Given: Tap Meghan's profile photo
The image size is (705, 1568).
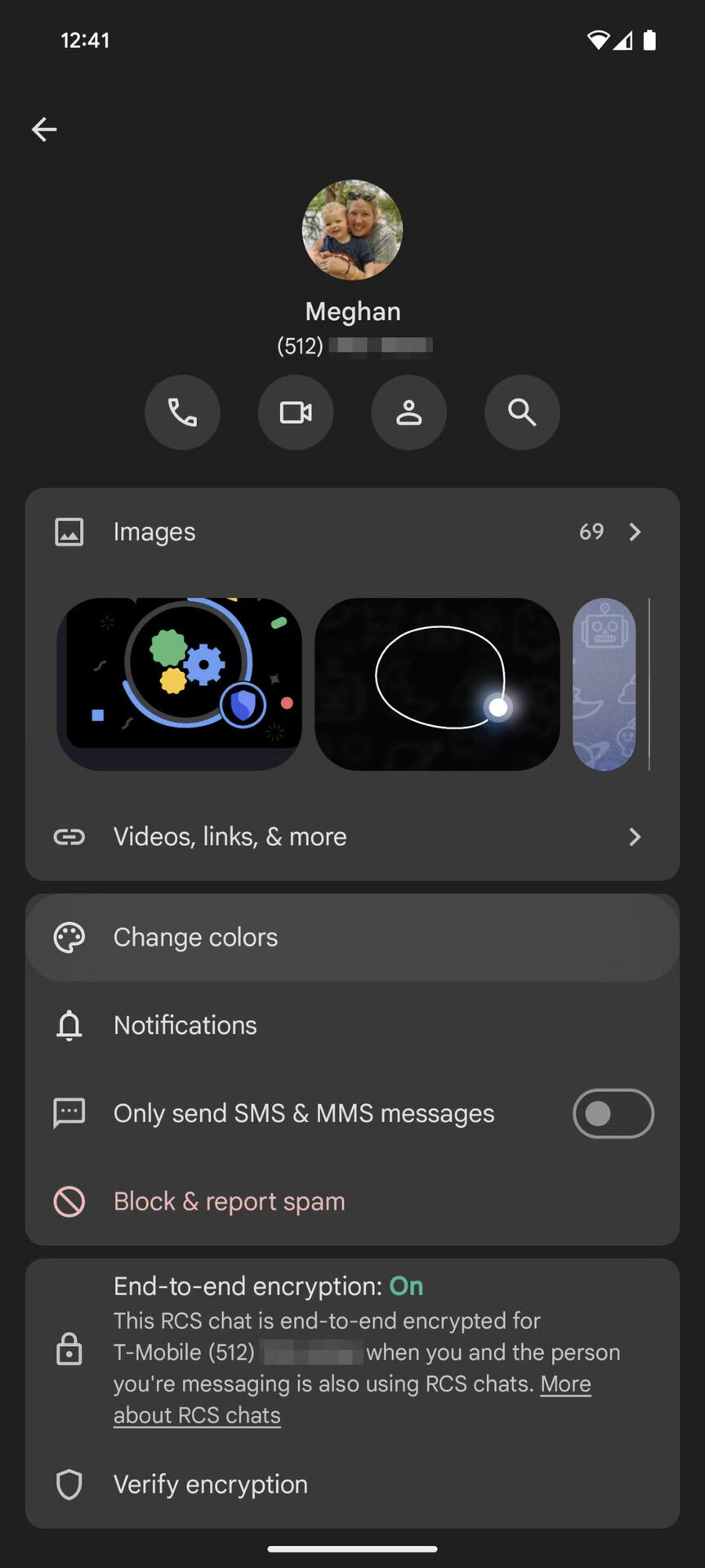Looking at the screenshot, I should (352, 230).
